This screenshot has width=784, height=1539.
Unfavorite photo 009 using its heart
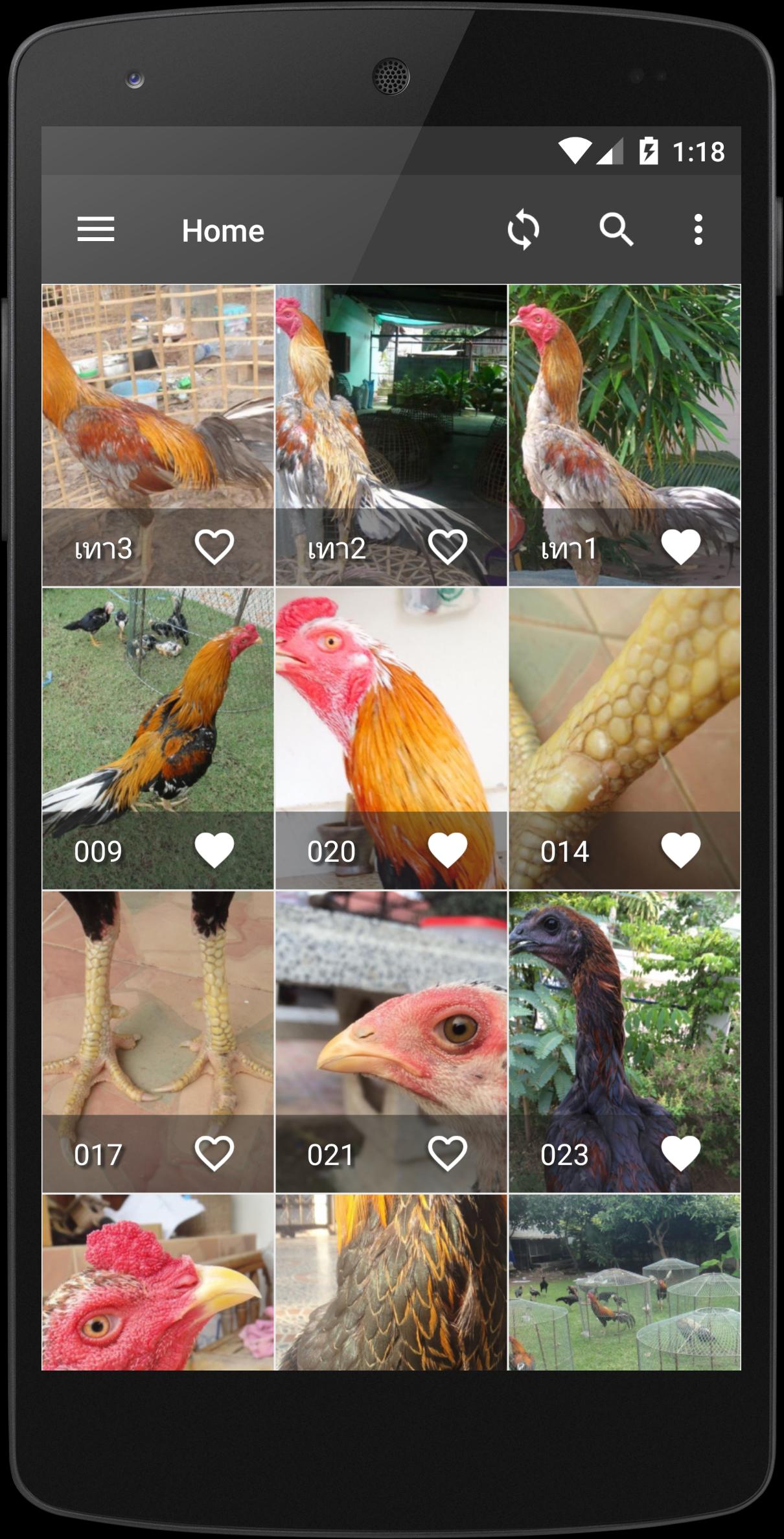tap(214, 850)
